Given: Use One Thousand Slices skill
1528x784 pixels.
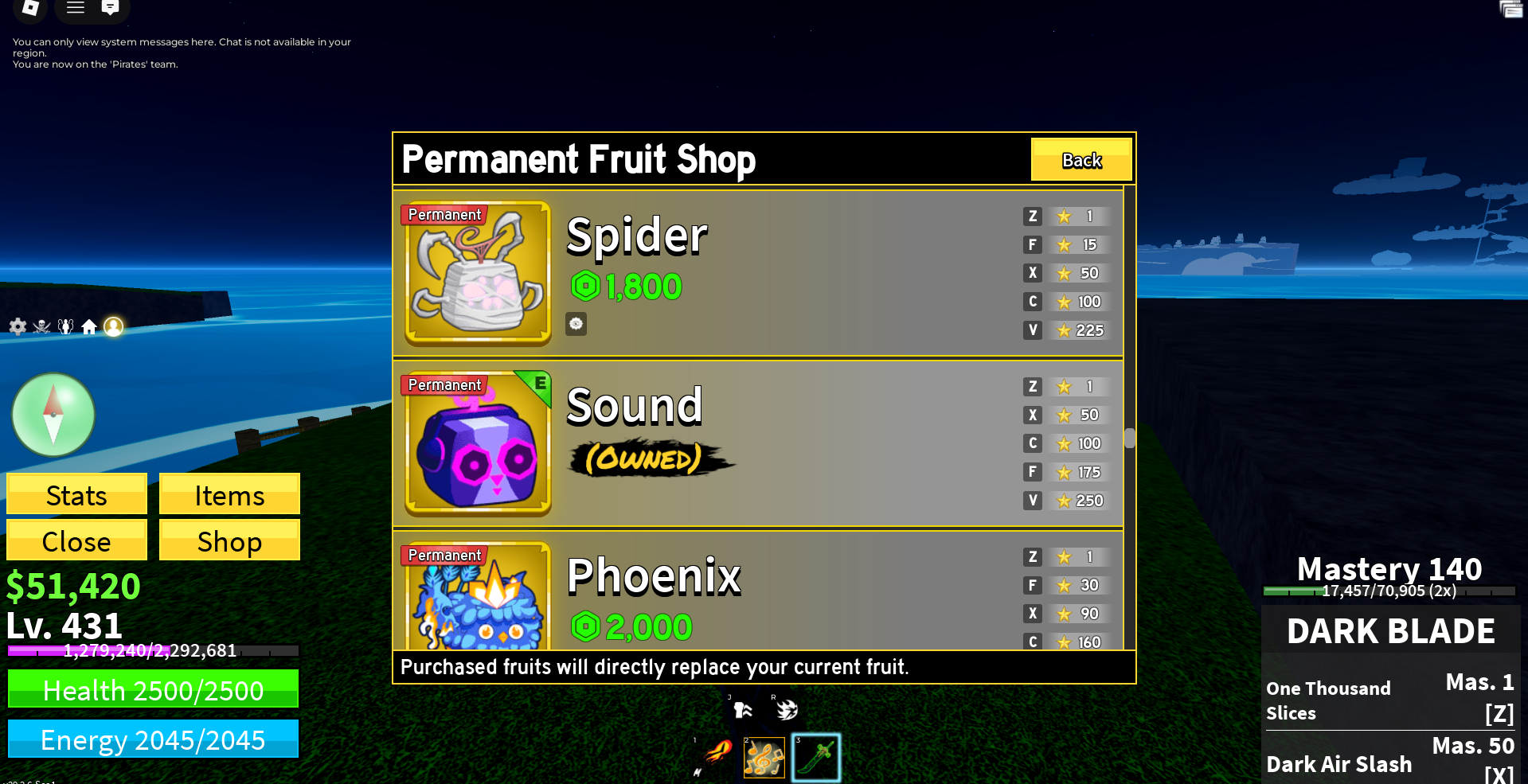Looking at the screenshot, I should point(1390,699).
